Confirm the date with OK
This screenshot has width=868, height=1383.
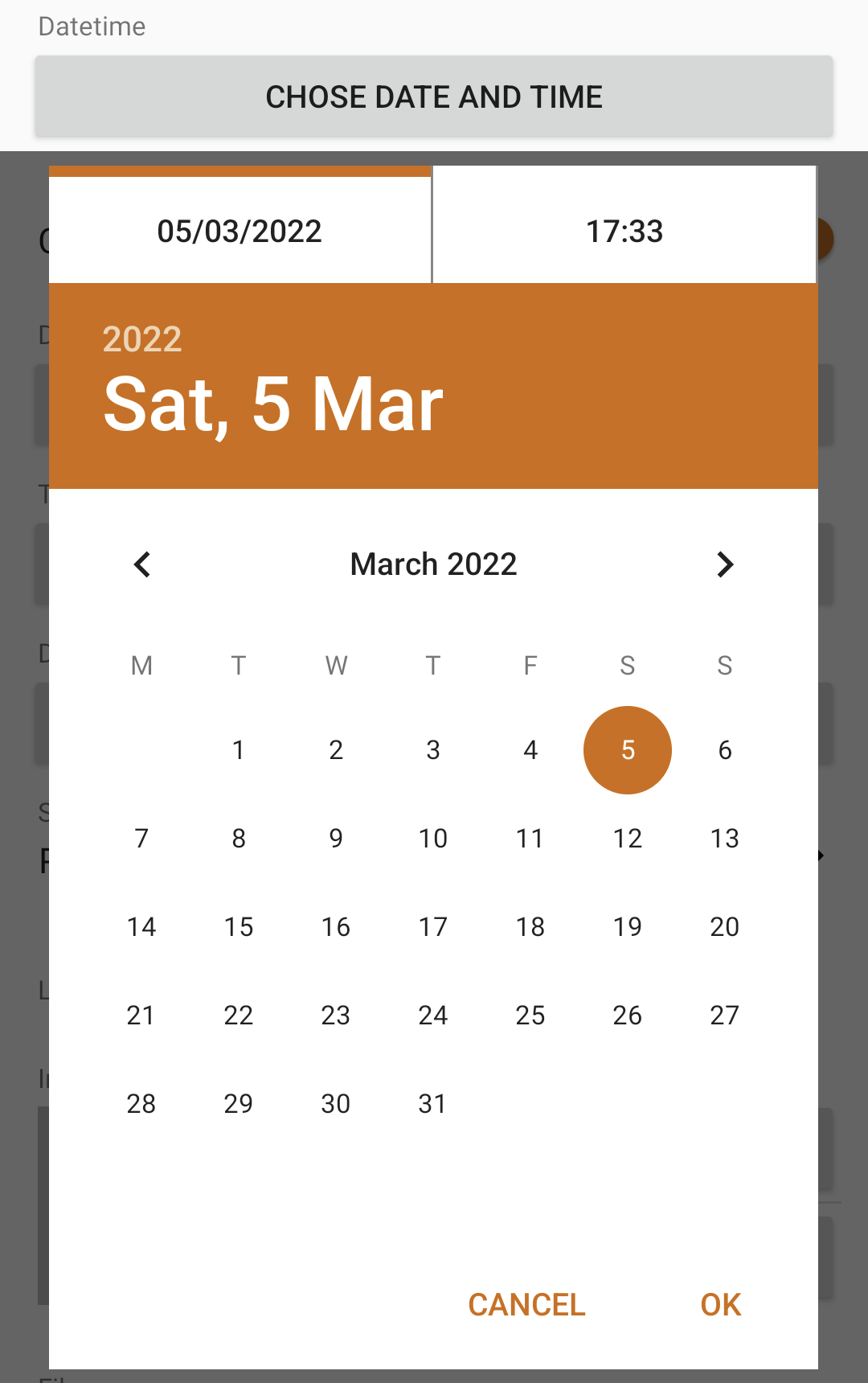click(720, 1304)
